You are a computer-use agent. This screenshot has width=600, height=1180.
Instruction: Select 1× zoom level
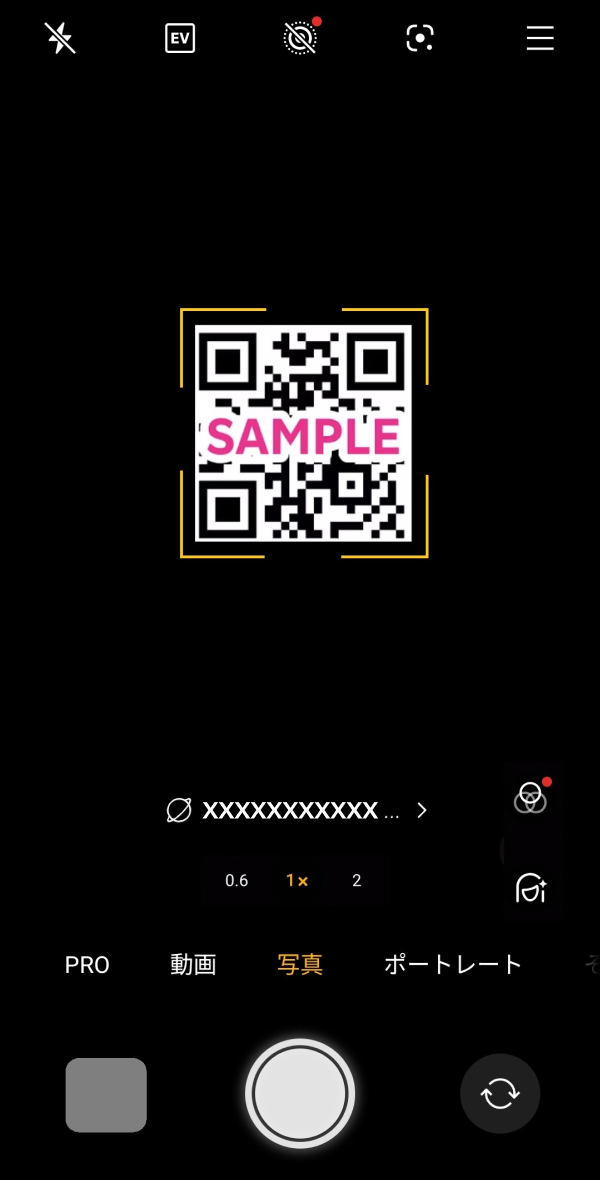297,881
